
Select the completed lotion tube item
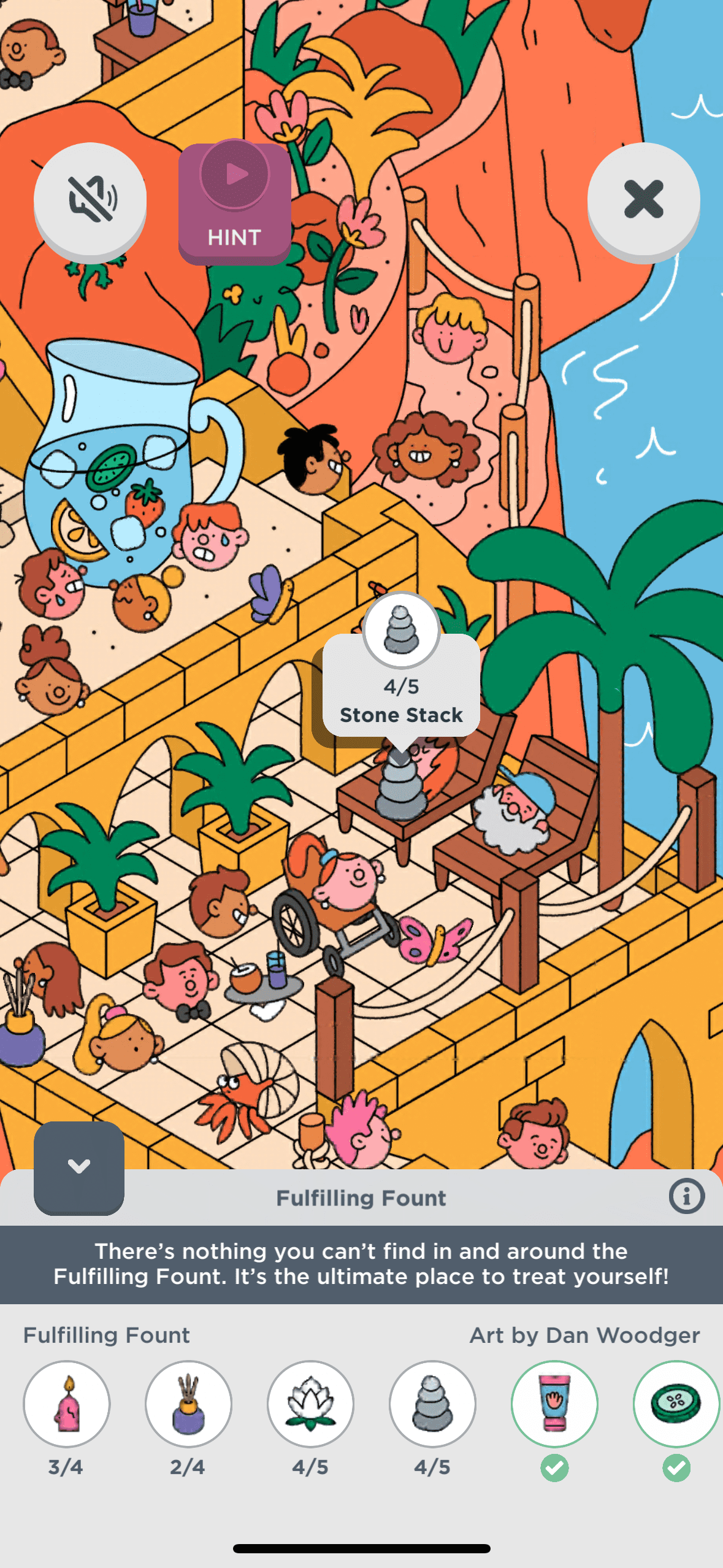pos(554,1404)
